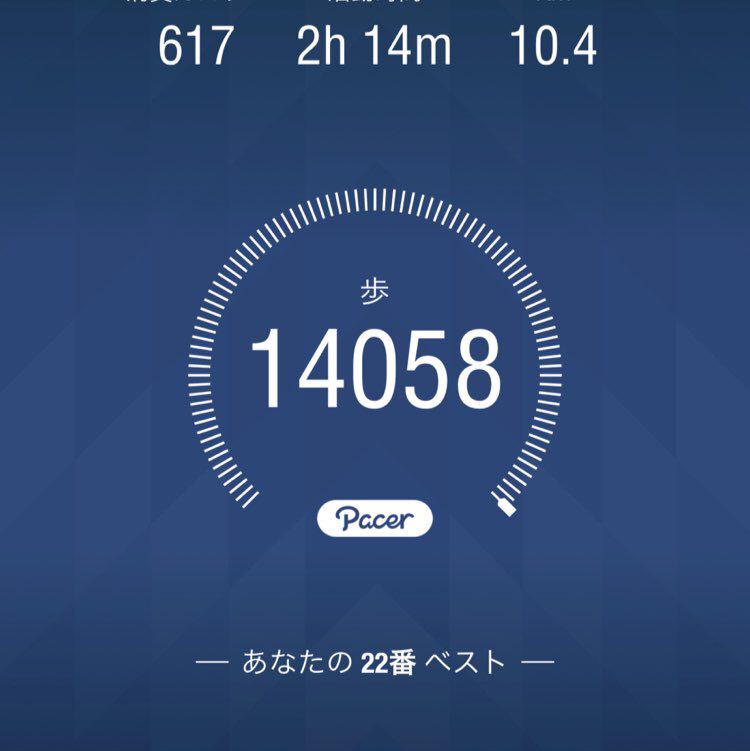This screenshot has height=751, width=750.
Task: Tap the Pacer logo badge
Action: (x=375, y=516)
